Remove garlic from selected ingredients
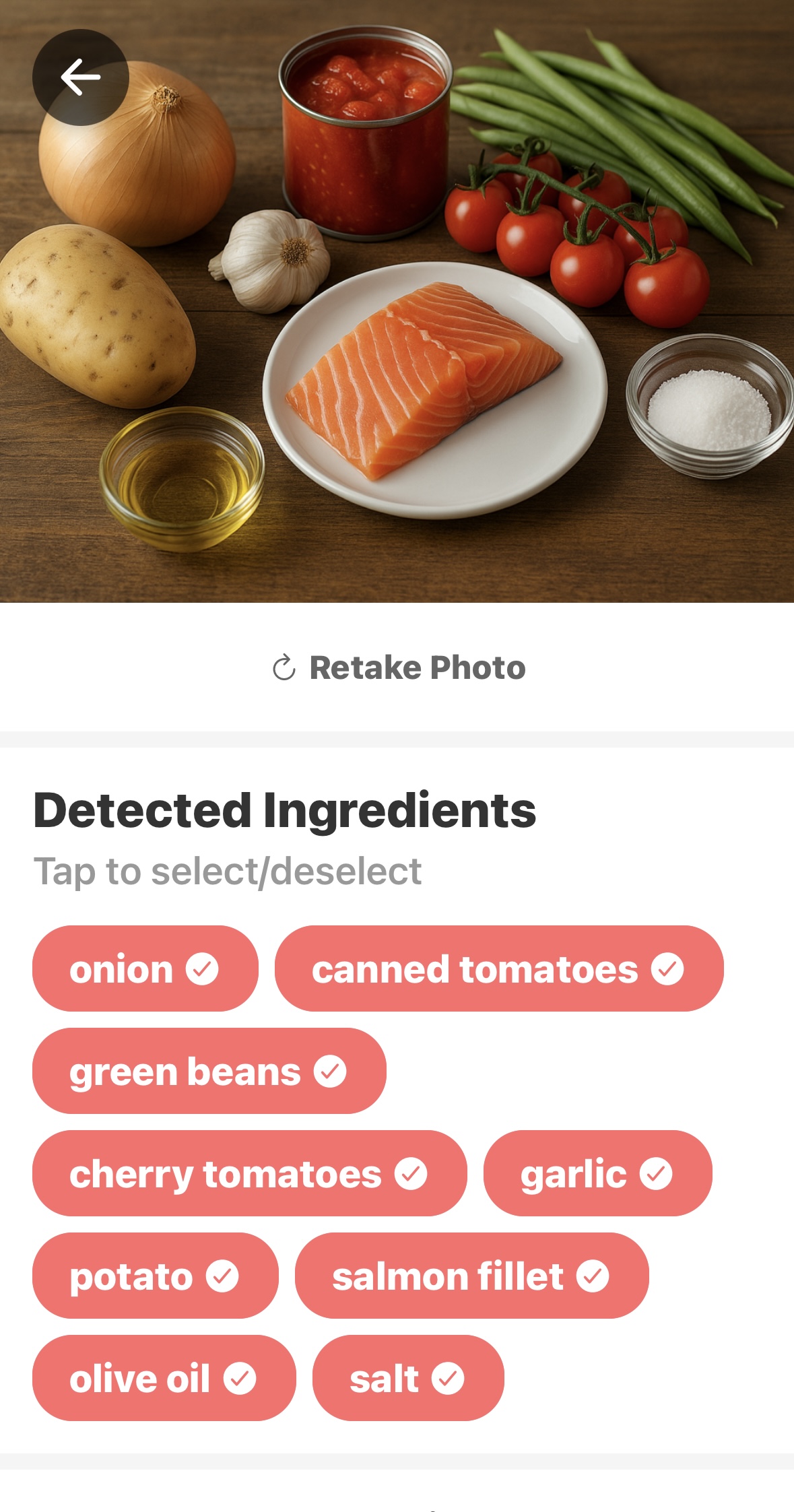The width and height of the screenshot is (794, 1512). click(x=597, y=1173)
